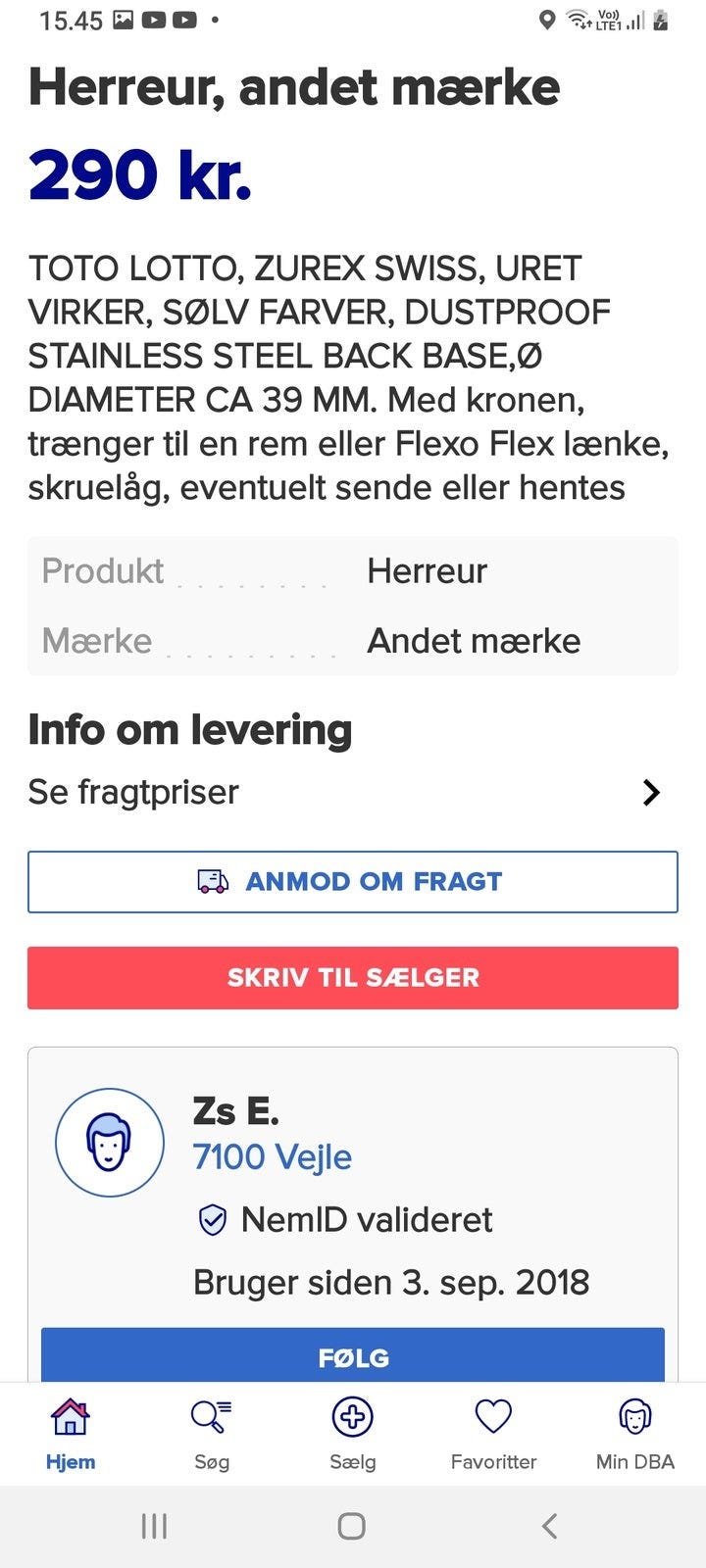This screenshot has height=1568, width=706.
Task: Open the 7100 Vejle location link
Action: point(272,1157)
